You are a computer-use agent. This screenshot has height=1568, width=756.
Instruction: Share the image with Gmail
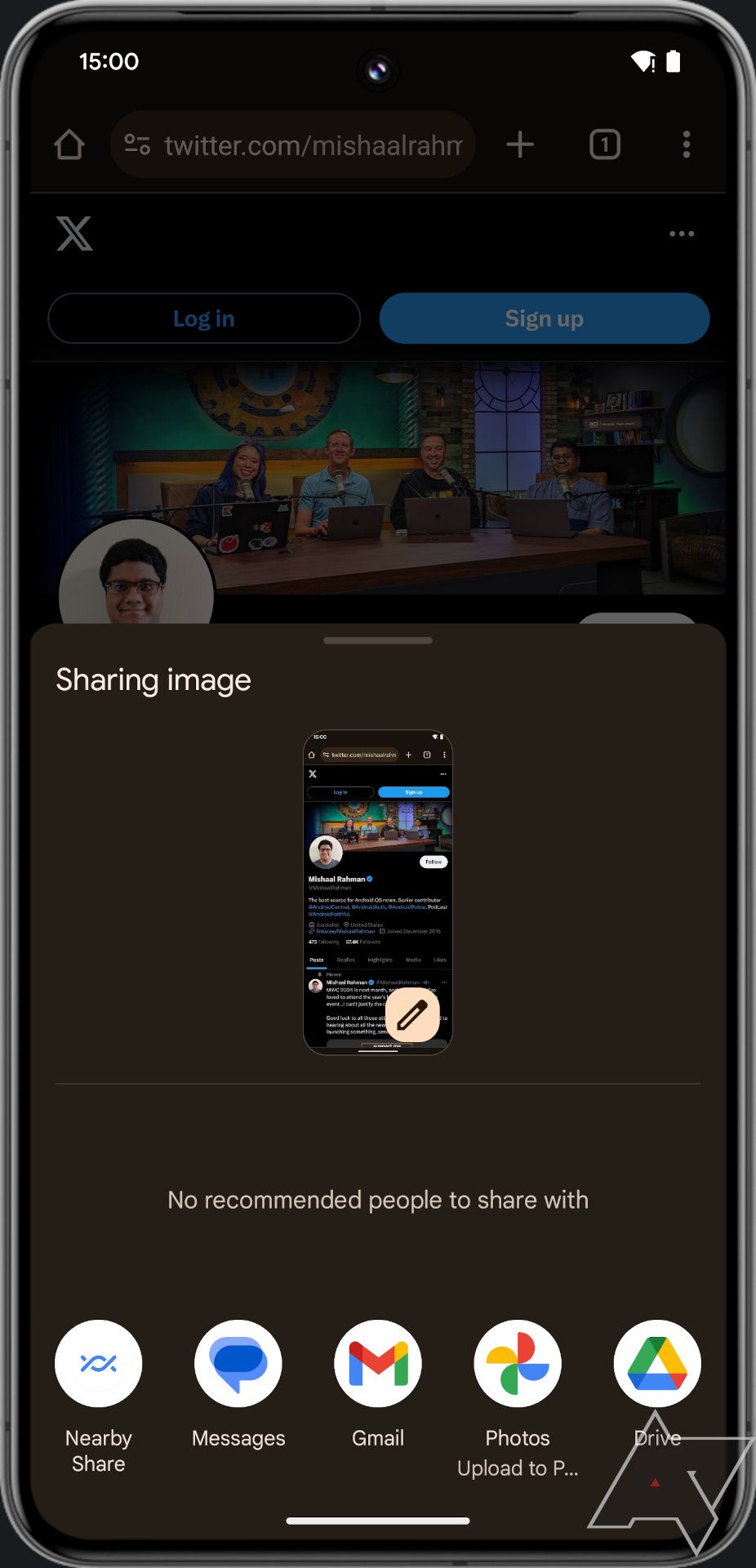tap(378, 1363)
